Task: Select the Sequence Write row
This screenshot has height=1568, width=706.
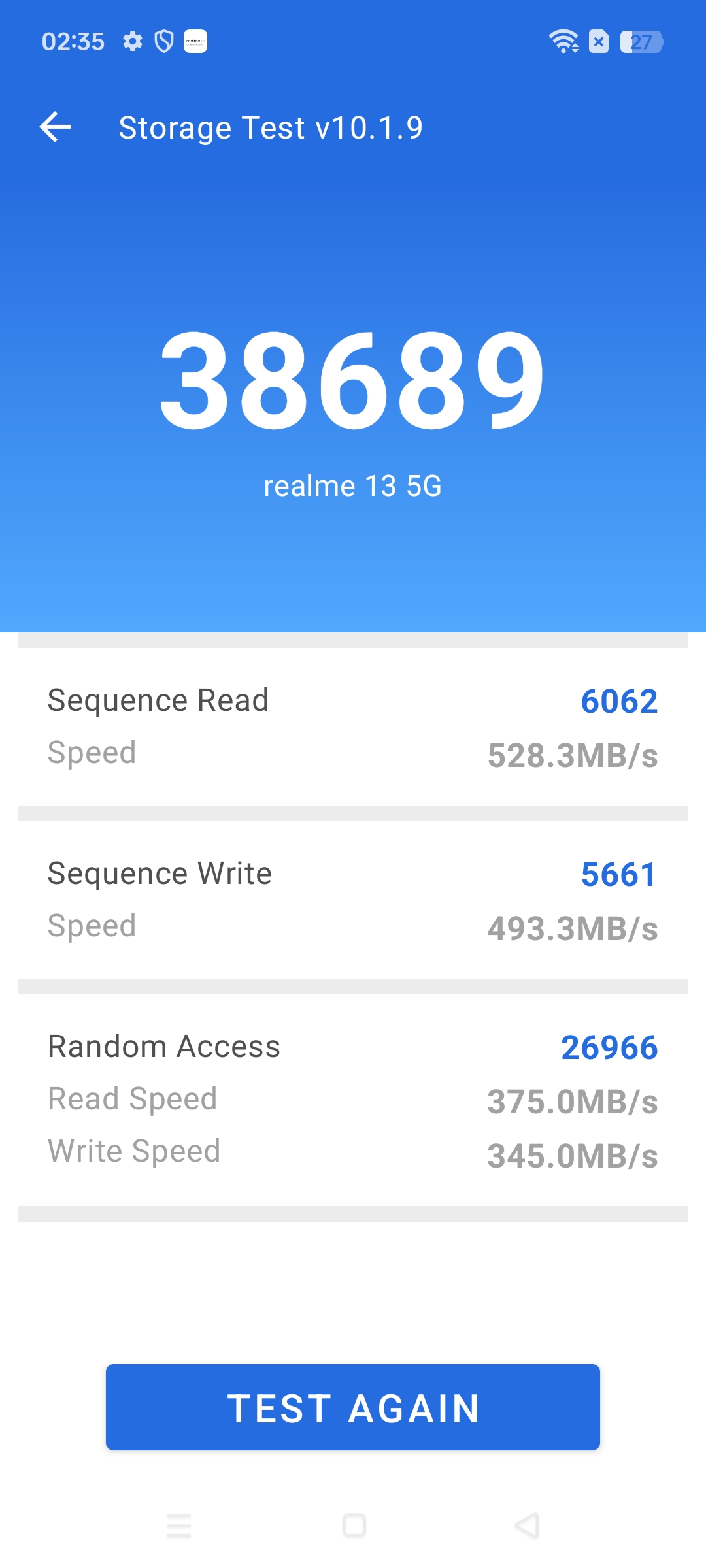Action: [x=353, y=898]
